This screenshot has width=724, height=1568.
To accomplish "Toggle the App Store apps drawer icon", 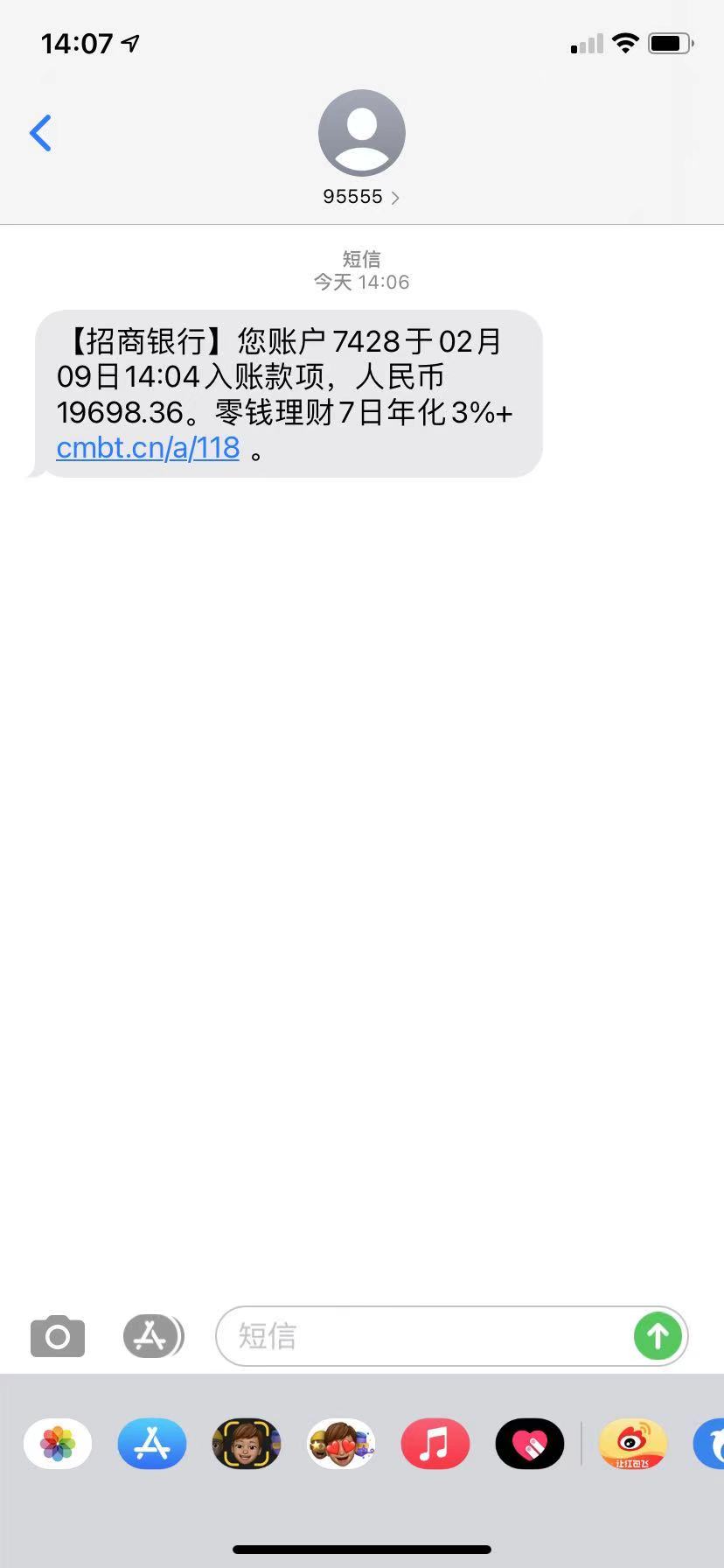I will (x=153, y=1336).
